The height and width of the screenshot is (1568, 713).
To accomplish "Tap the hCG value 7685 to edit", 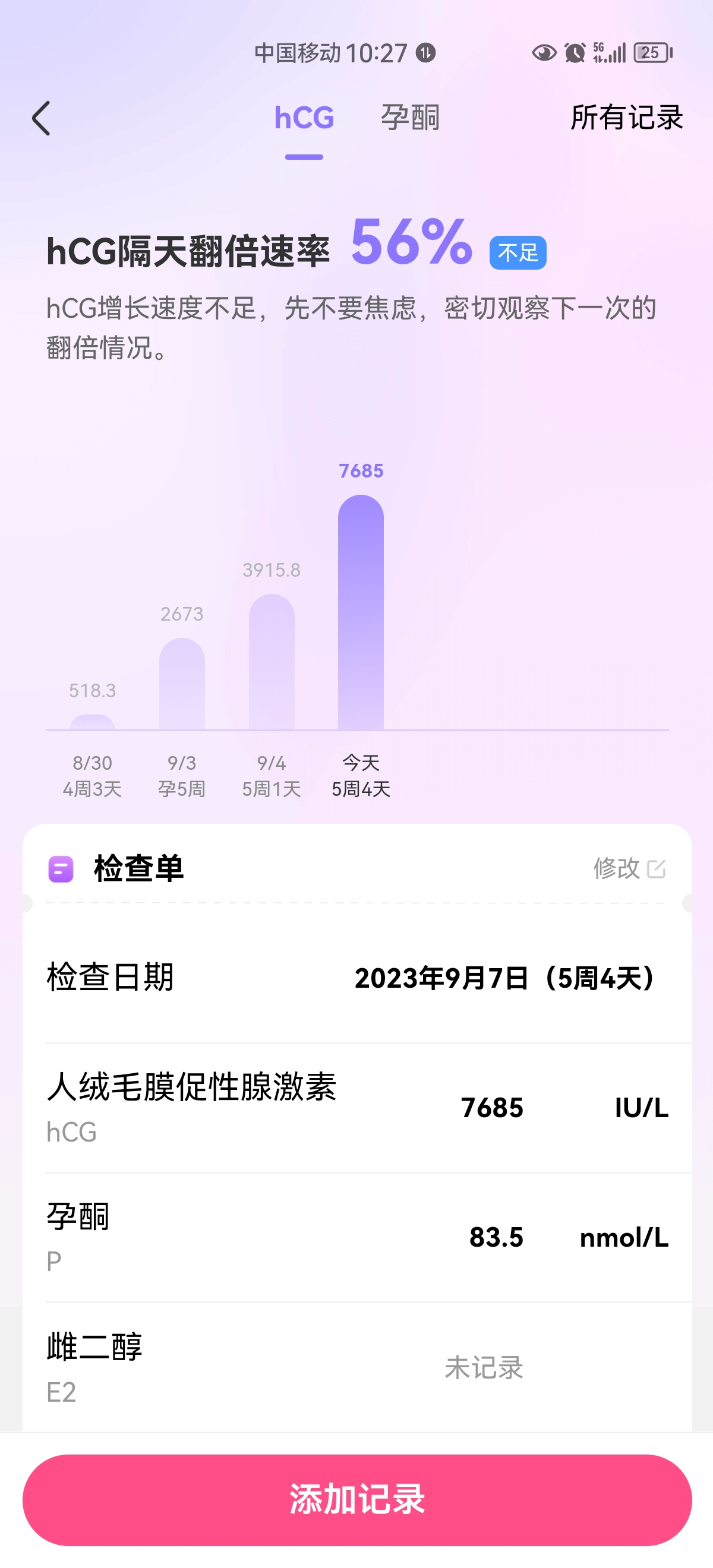I will click(492, 1108).
